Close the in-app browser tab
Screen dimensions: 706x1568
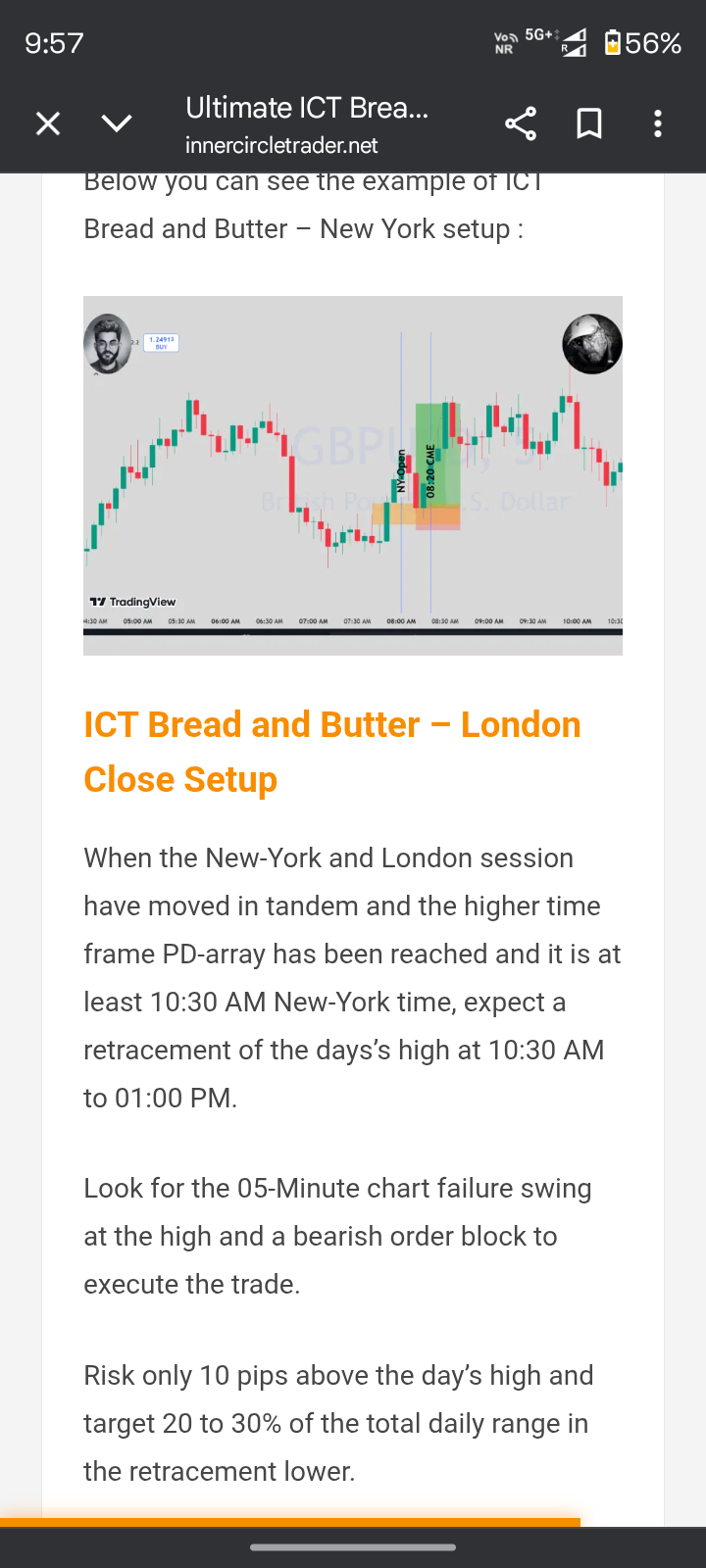[48, 123]
